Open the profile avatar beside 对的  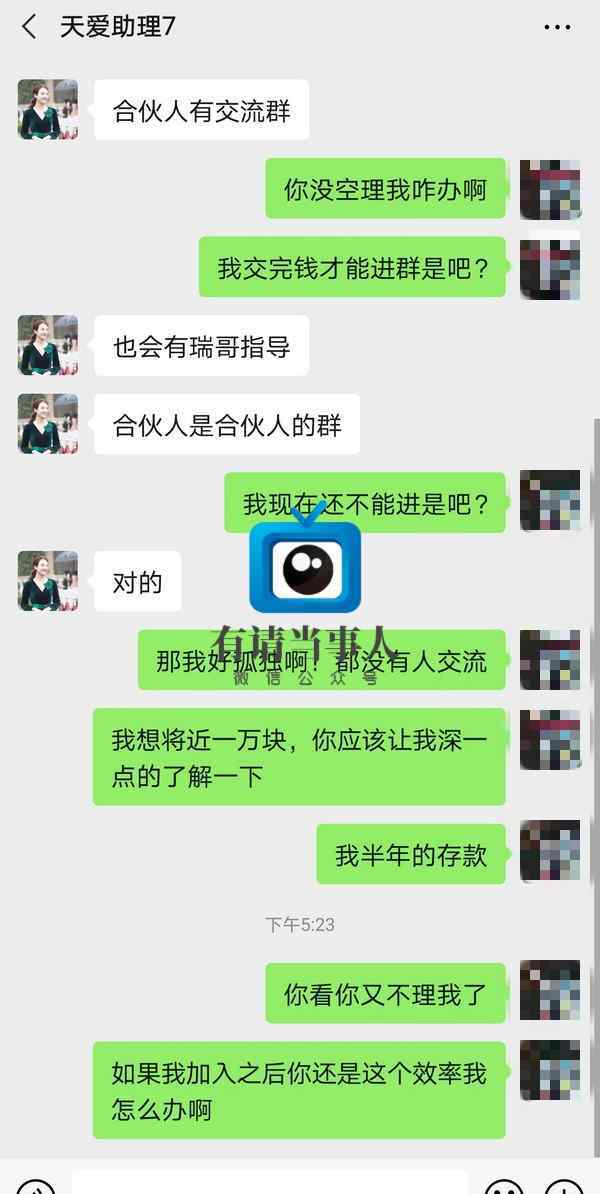(47, 580)
